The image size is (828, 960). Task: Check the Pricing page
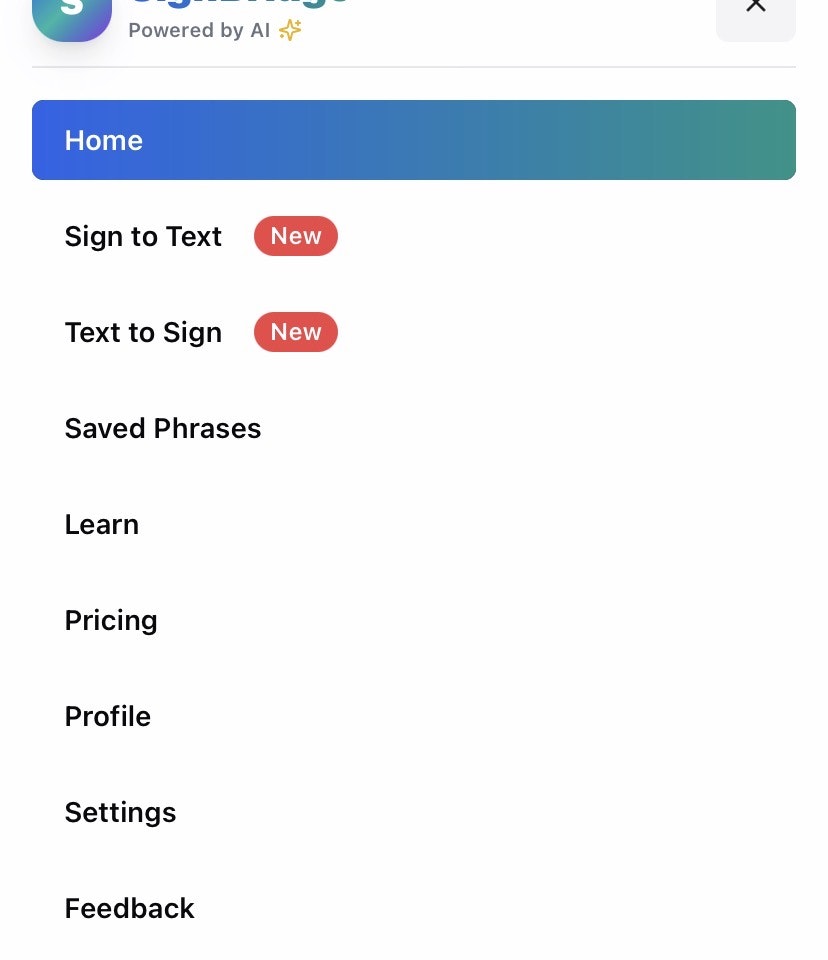click(110, 620)
